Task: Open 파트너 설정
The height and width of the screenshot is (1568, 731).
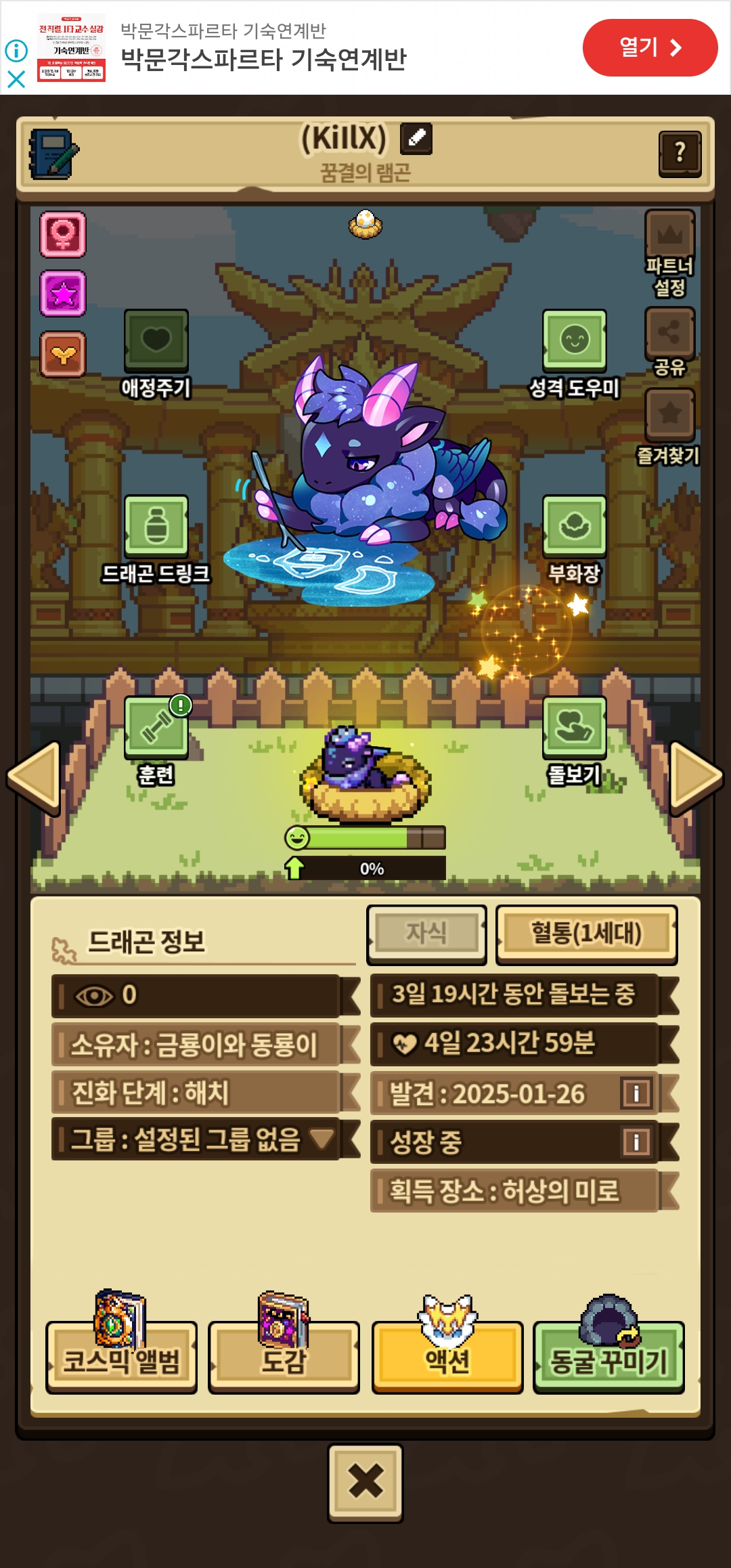Action: [670, 254]
